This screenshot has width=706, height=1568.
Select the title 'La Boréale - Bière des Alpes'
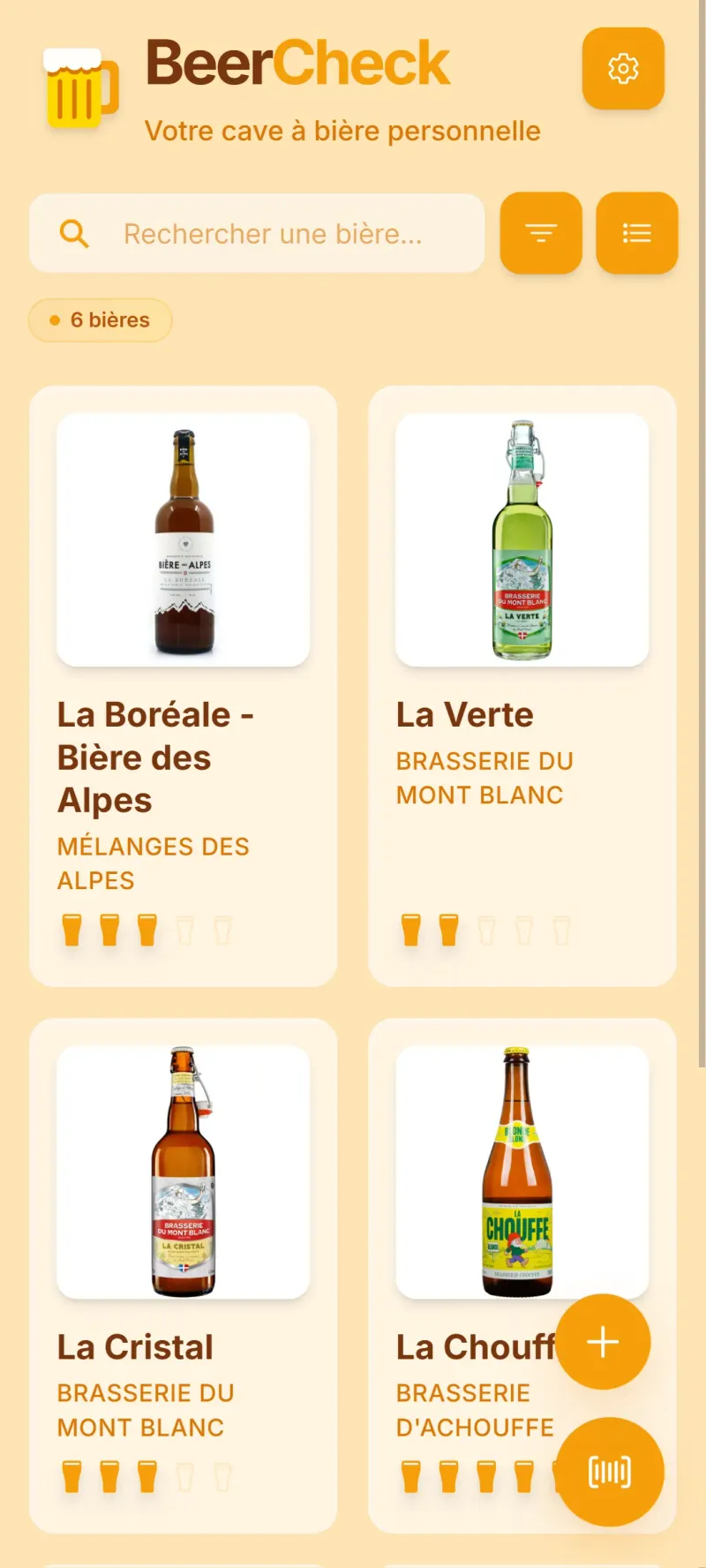(155, 757)
